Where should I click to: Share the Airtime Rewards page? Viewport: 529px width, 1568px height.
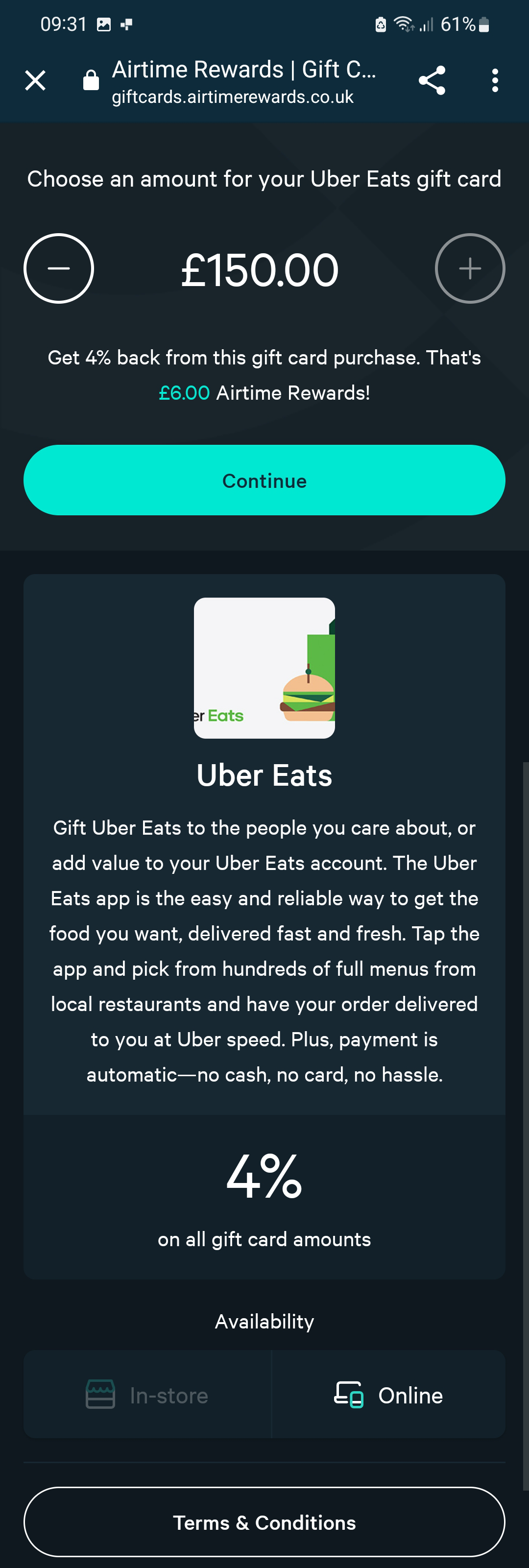432,80
